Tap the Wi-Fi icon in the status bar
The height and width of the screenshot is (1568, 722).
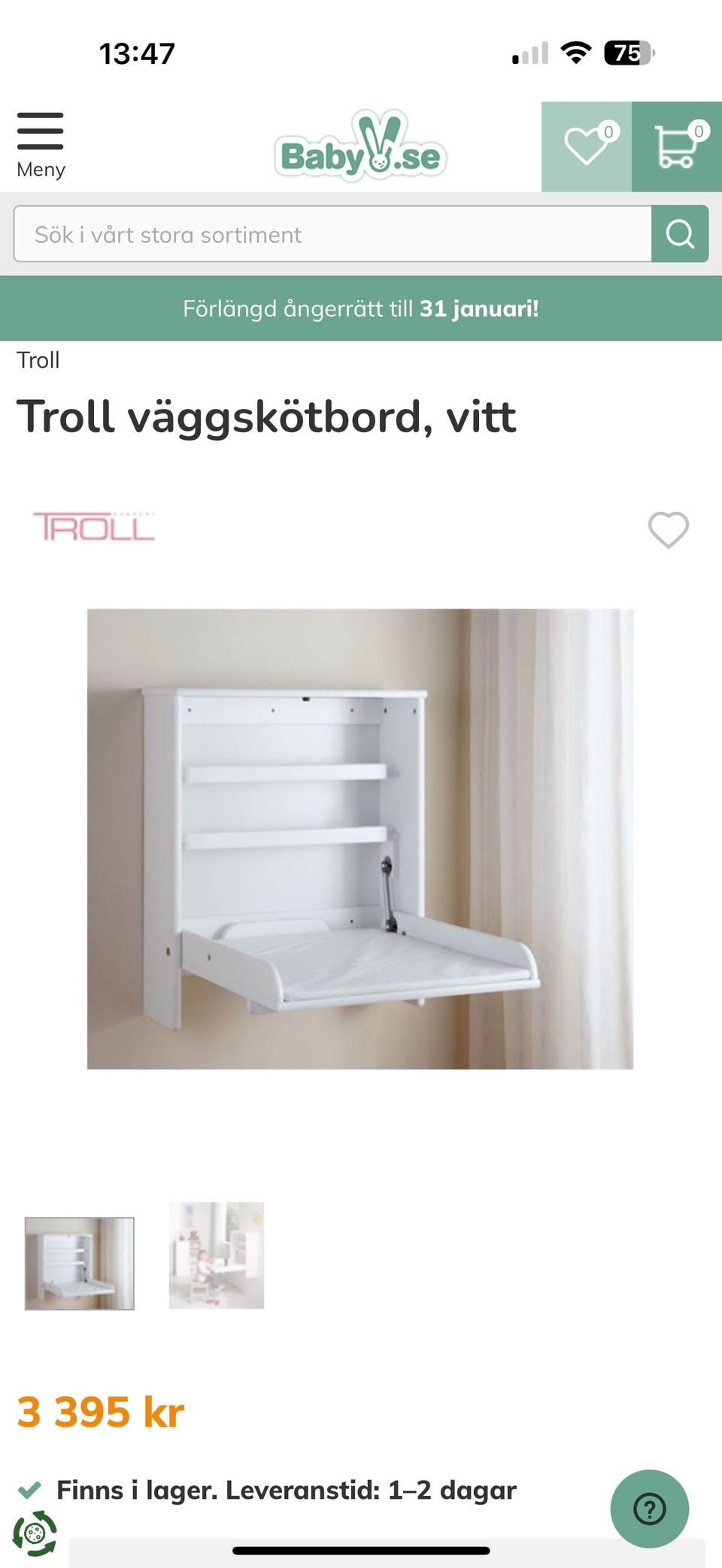[577, 52]
